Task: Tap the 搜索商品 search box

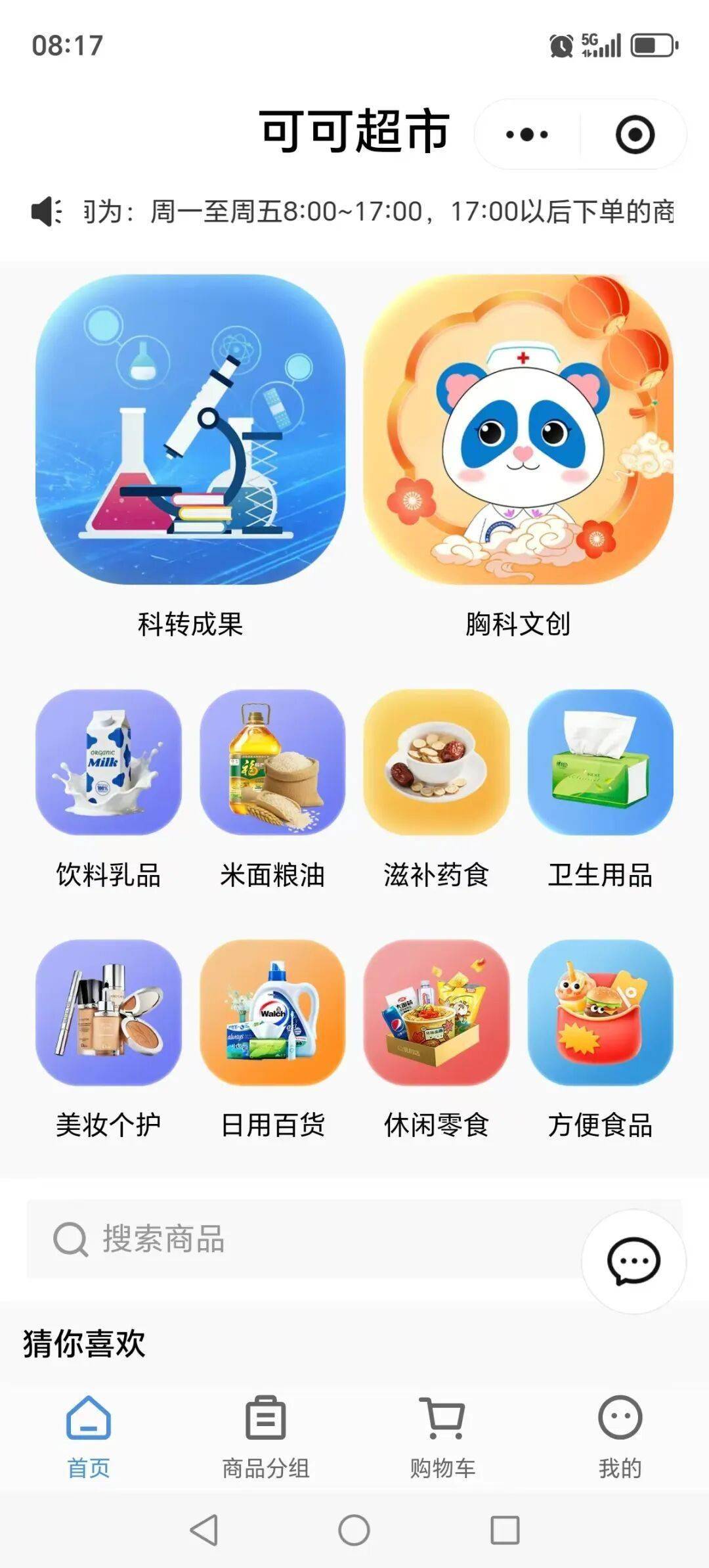Action: tap(302, 1239)
